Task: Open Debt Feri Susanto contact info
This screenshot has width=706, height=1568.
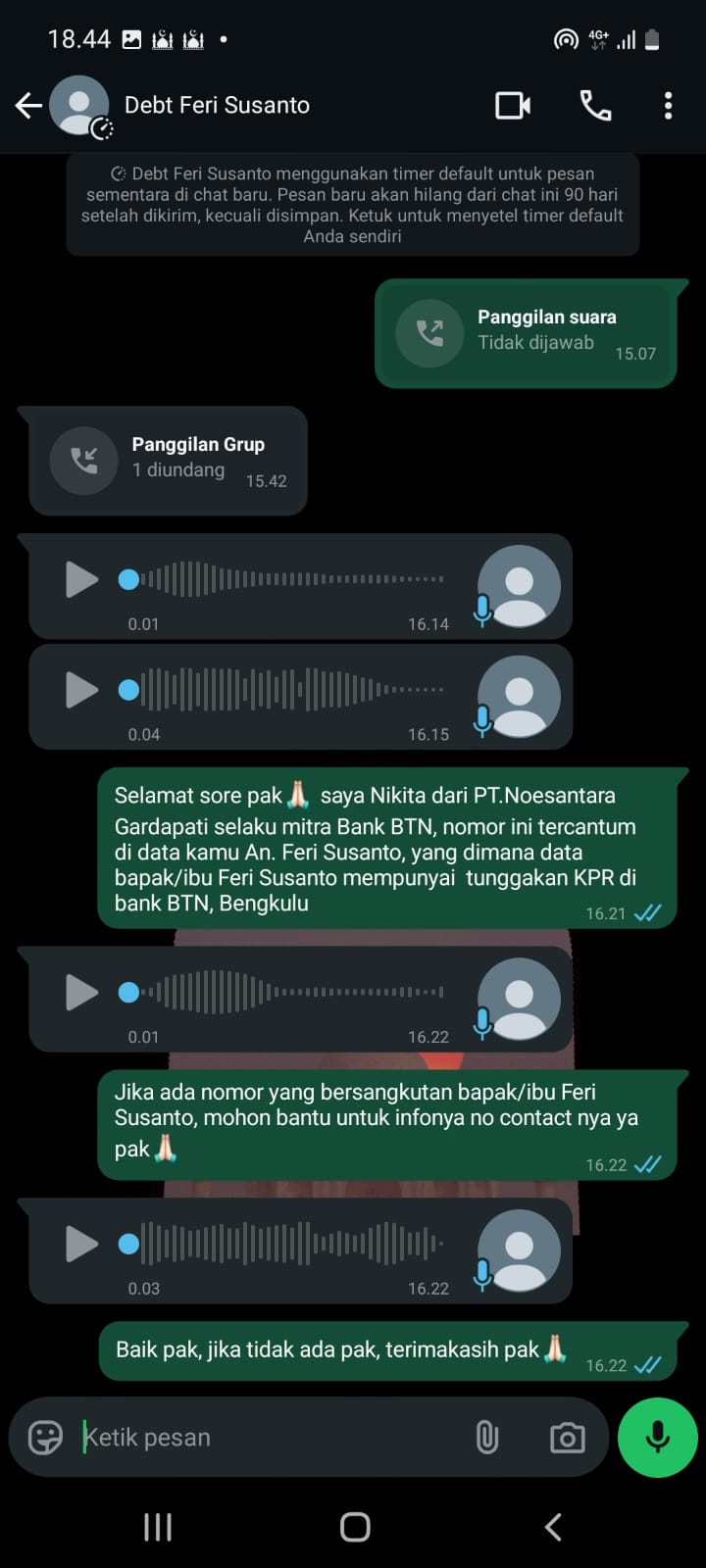Action: 217,106
